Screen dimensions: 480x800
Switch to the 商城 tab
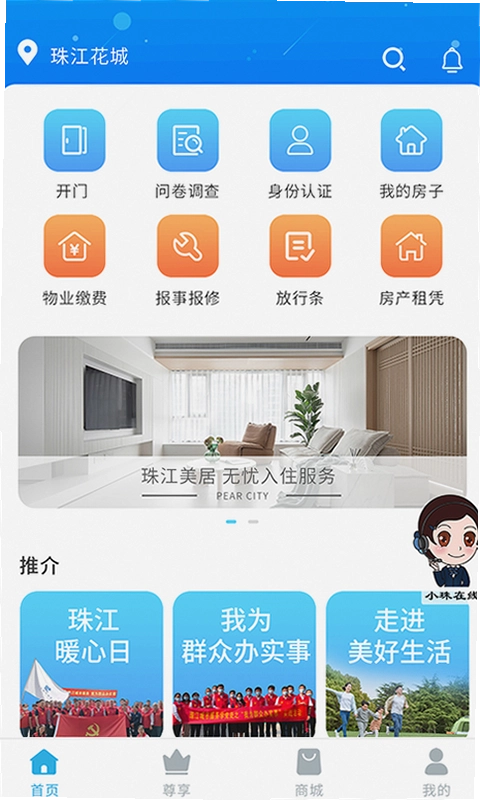(x=309, y=772)
